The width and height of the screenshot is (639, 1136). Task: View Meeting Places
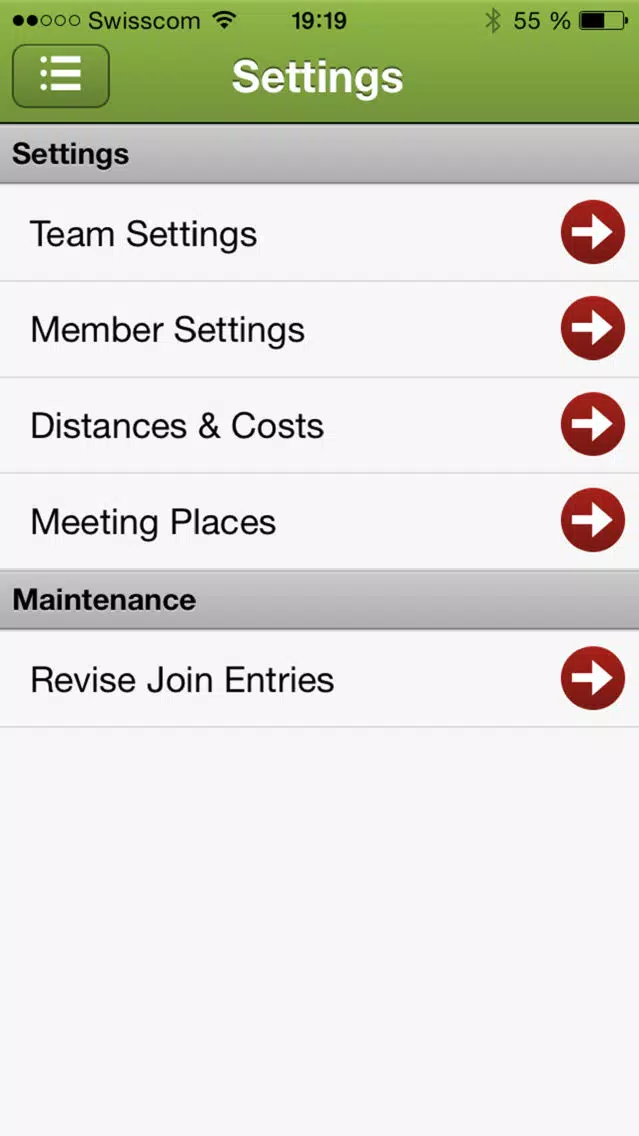coord(320,521)
